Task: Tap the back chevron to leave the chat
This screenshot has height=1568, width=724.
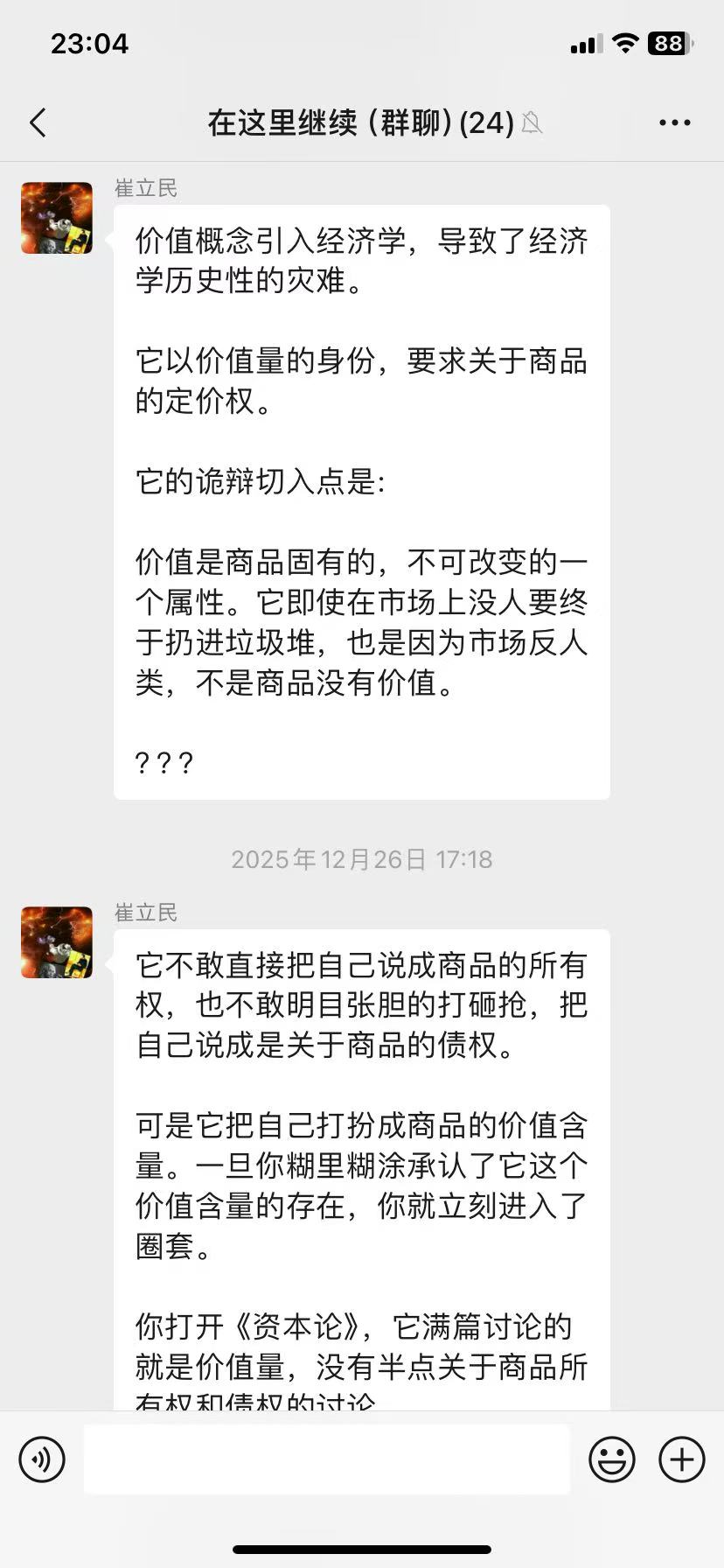Action: point(38,123)
